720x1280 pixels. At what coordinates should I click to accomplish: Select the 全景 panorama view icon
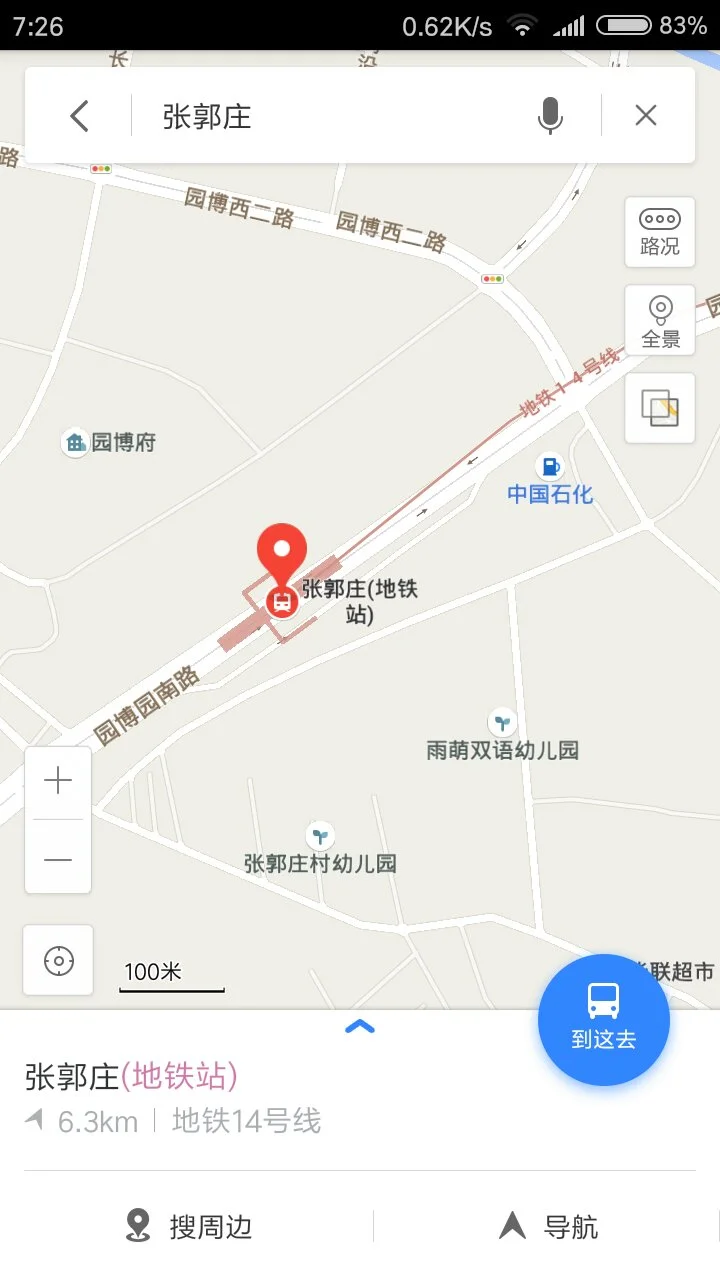point(659,318)
